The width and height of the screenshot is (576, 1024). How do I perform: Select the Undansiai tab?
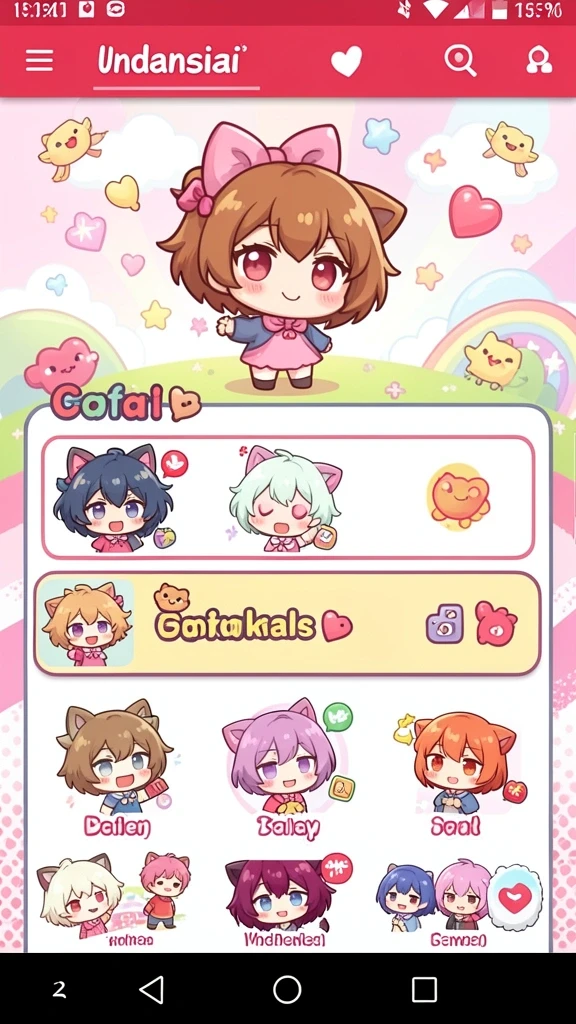[x=173, y=61]
